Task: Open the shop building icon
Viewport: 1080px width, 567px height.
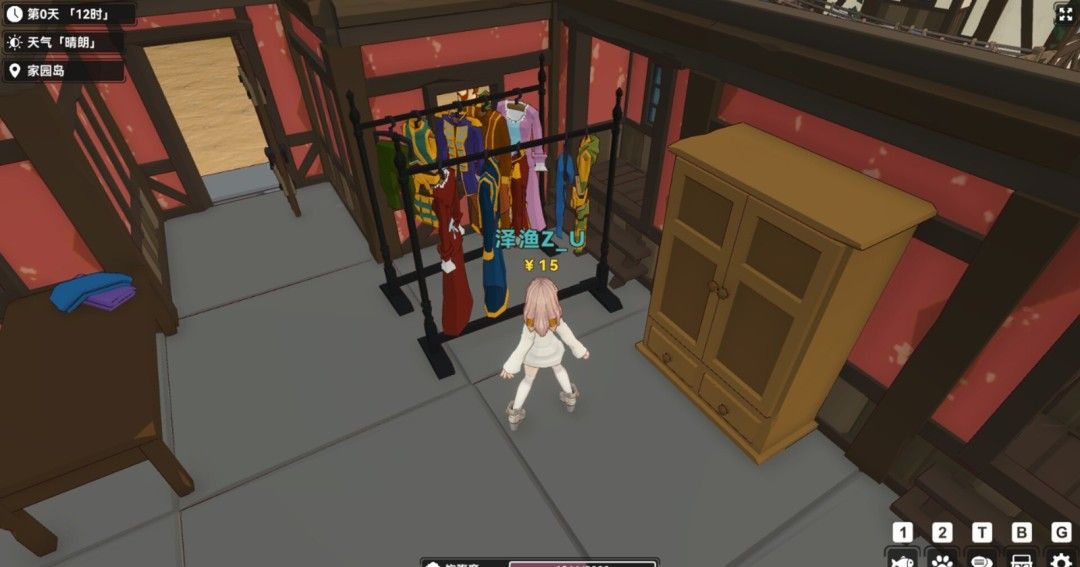Action: (1021, 559)
